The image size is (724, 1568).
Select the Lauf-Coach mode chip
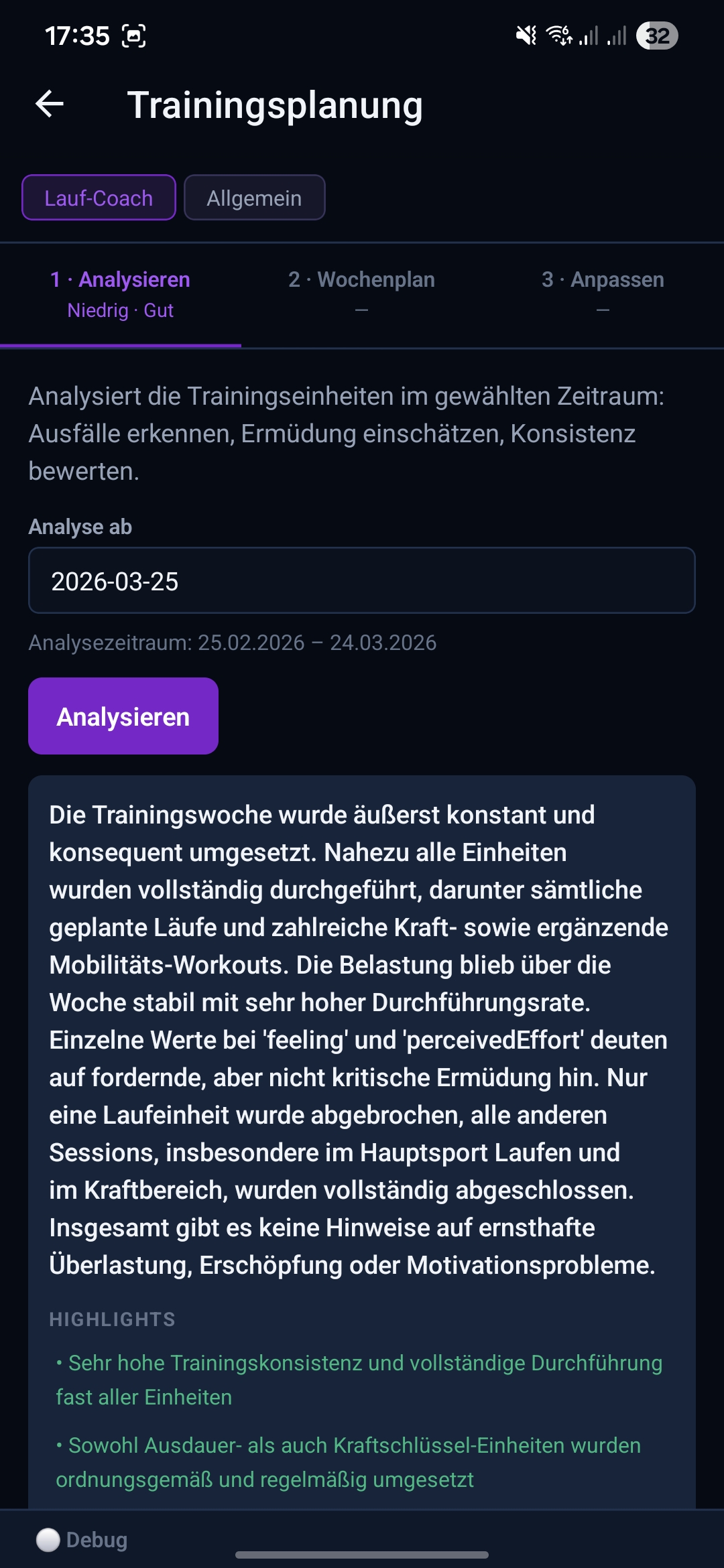pyautogui.click(x=98, y=198)
